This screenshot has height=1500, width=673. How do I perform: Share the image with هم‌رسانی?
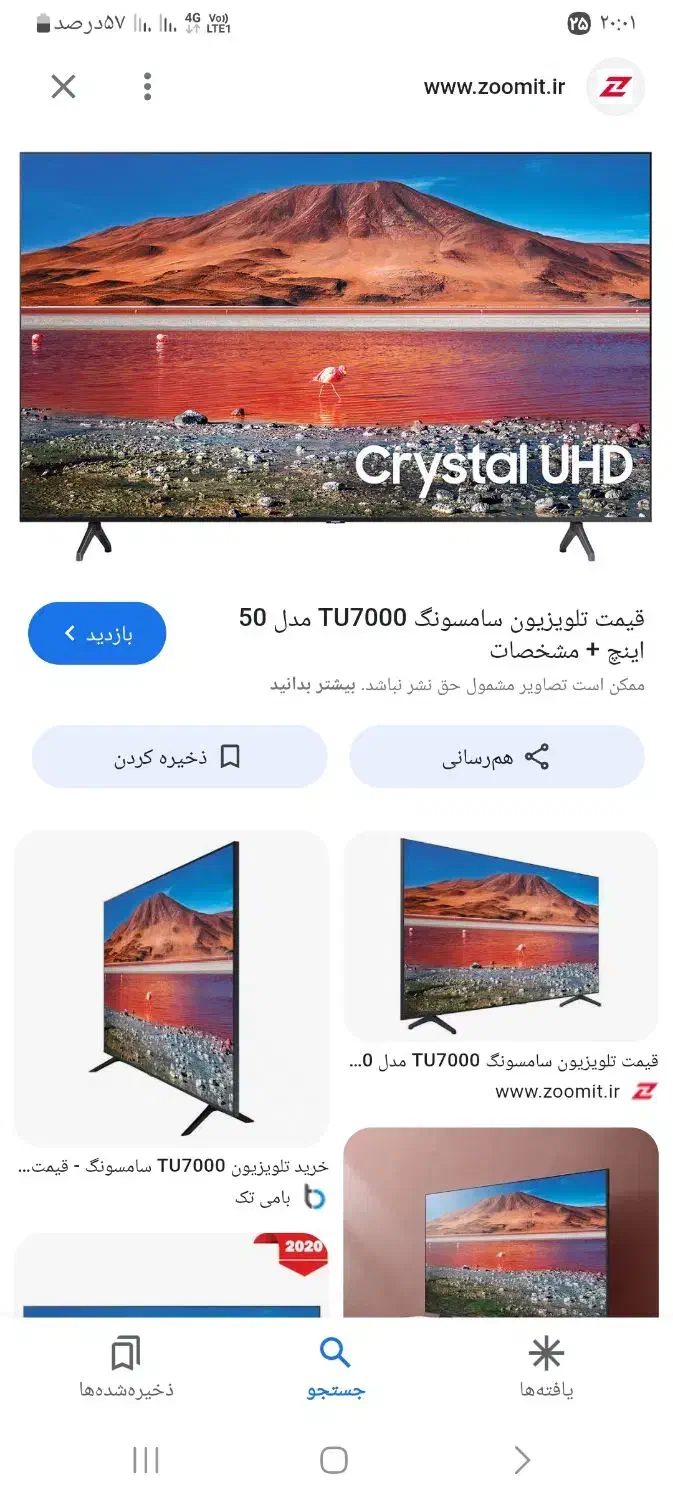pos(496,757)
